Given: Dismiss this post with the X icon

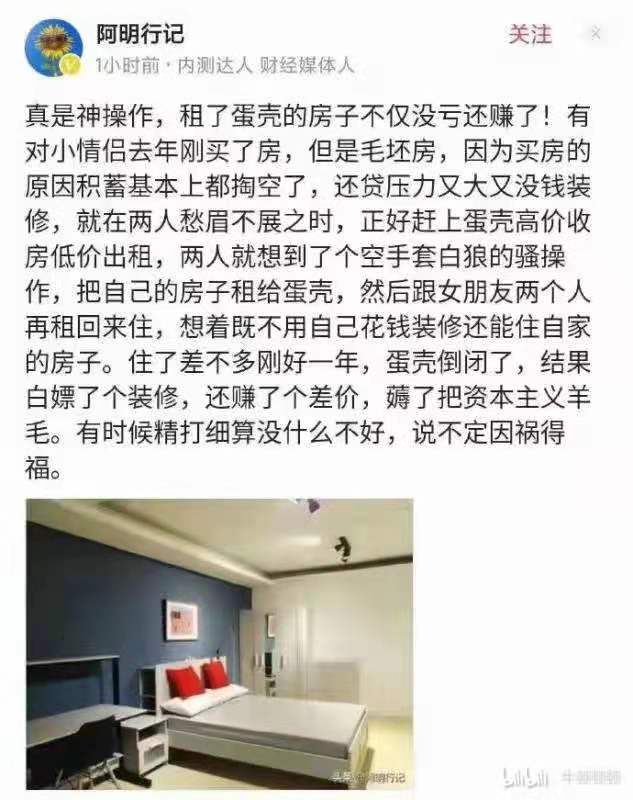Looking at the screenshot, I should tap(596, 33).
